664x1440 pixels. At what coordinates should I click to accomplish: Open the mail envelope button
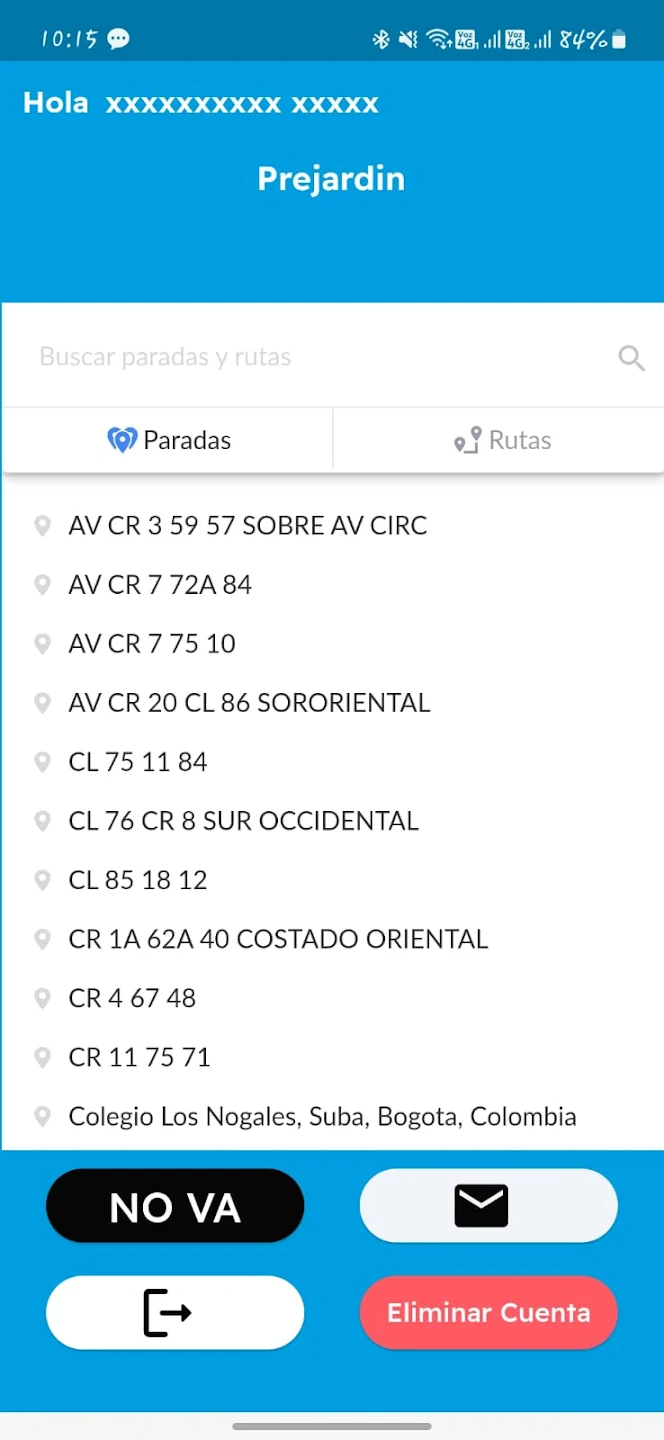[x=488, y=1206]
